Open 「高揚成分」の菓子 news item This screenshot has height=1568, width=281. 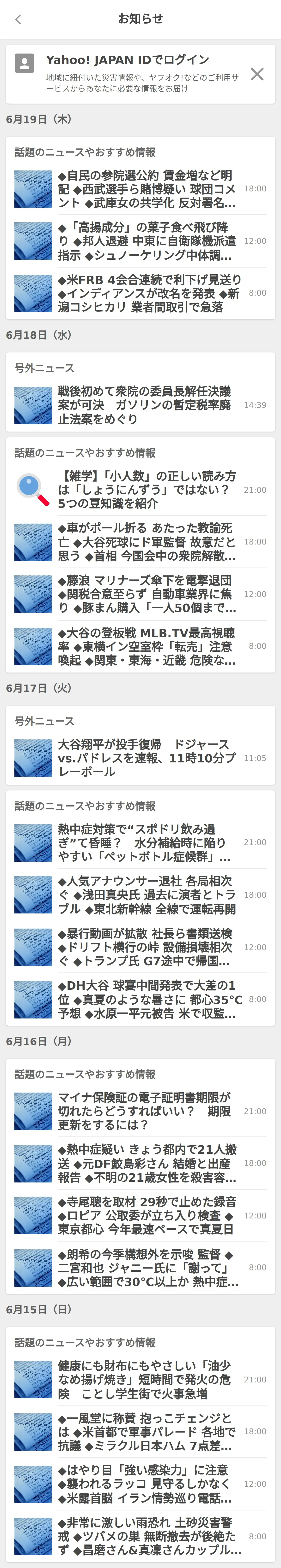point(146,241)
